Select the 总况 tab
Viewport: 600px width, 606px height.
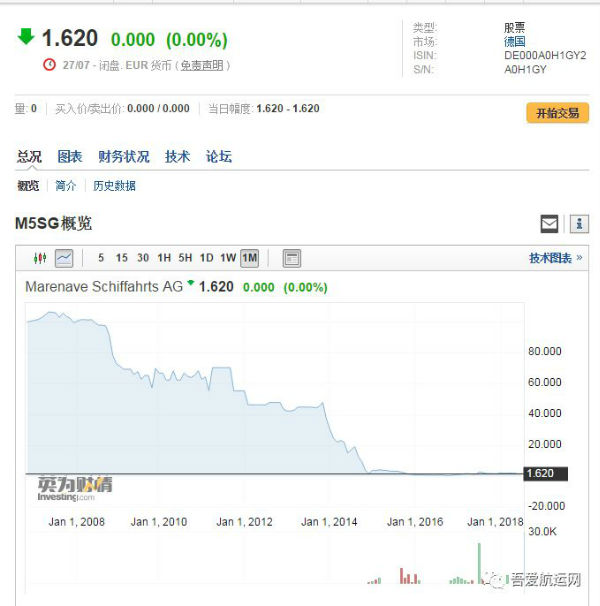(x=29, y=156)
